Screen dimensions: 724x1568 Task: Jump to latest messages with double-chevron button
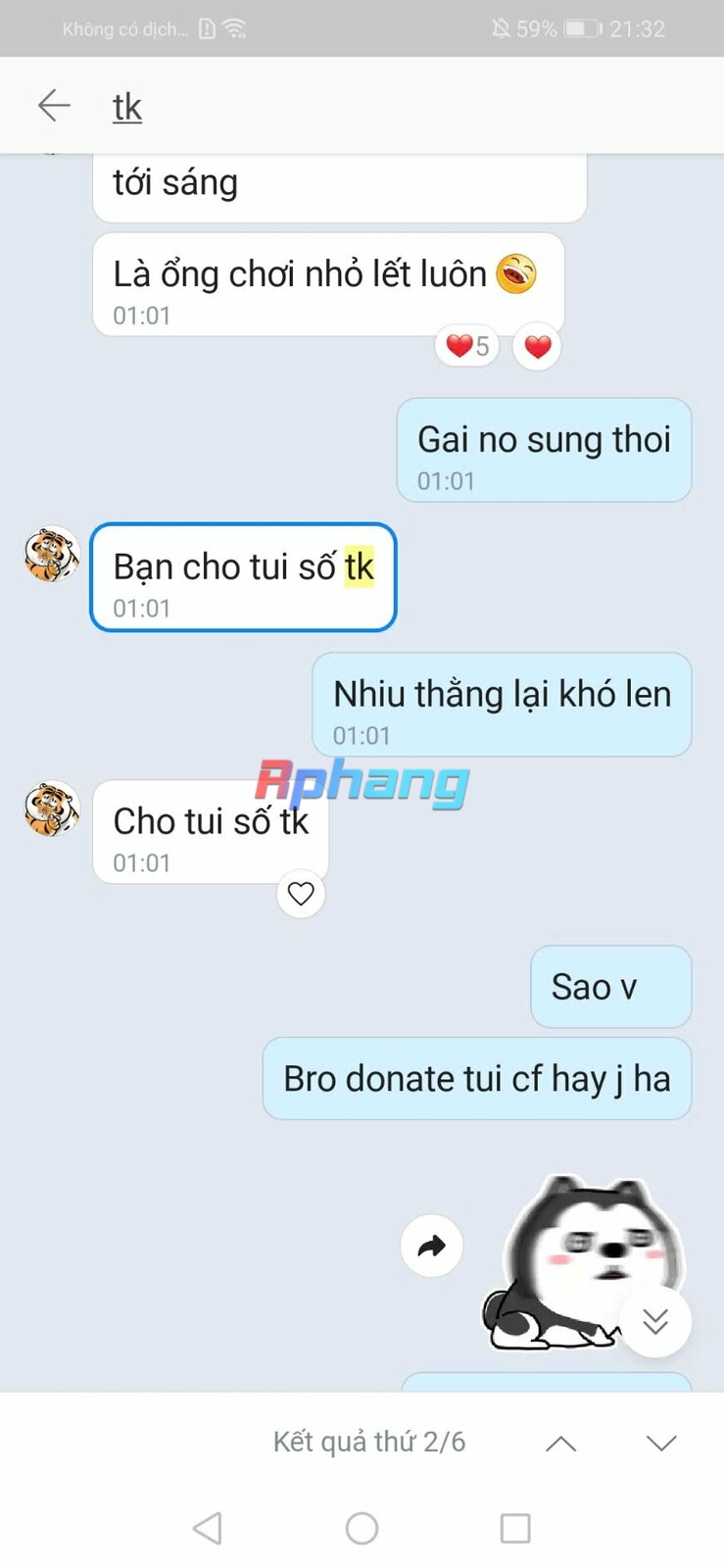pyautogui.click(x=655, y=1322)
